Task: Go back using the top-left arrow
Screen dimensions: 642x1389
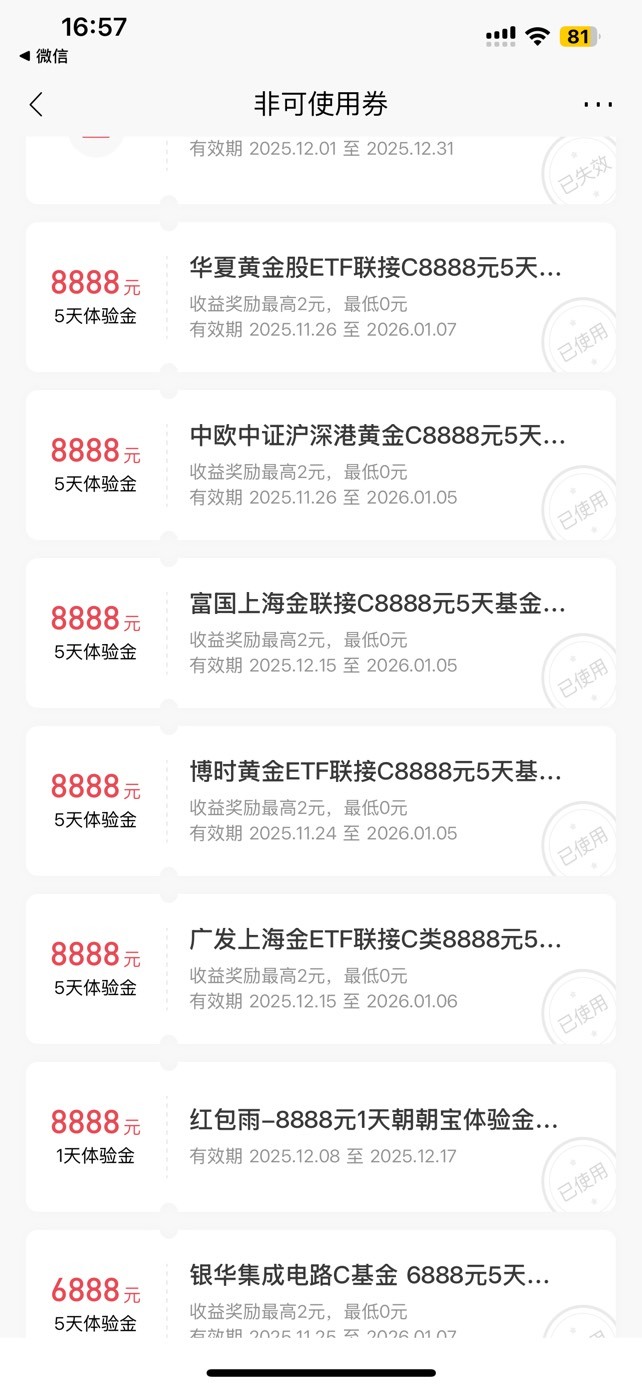Action: (x=36, y=104)
